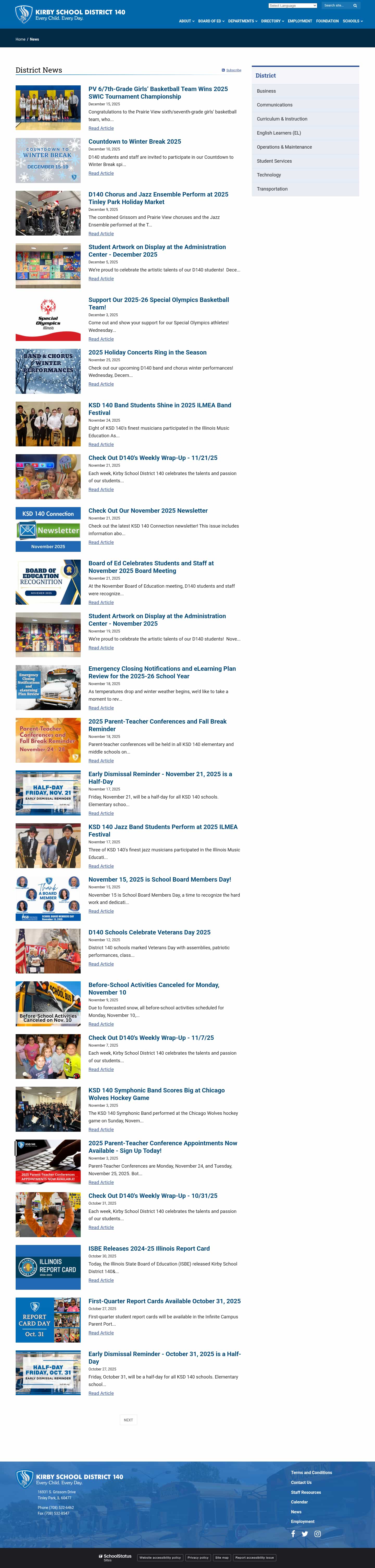Open the November 2025 Newsletter article image
Image resolution: width=375 pixels, height=1568 pixels.
(x=48, y=530)
